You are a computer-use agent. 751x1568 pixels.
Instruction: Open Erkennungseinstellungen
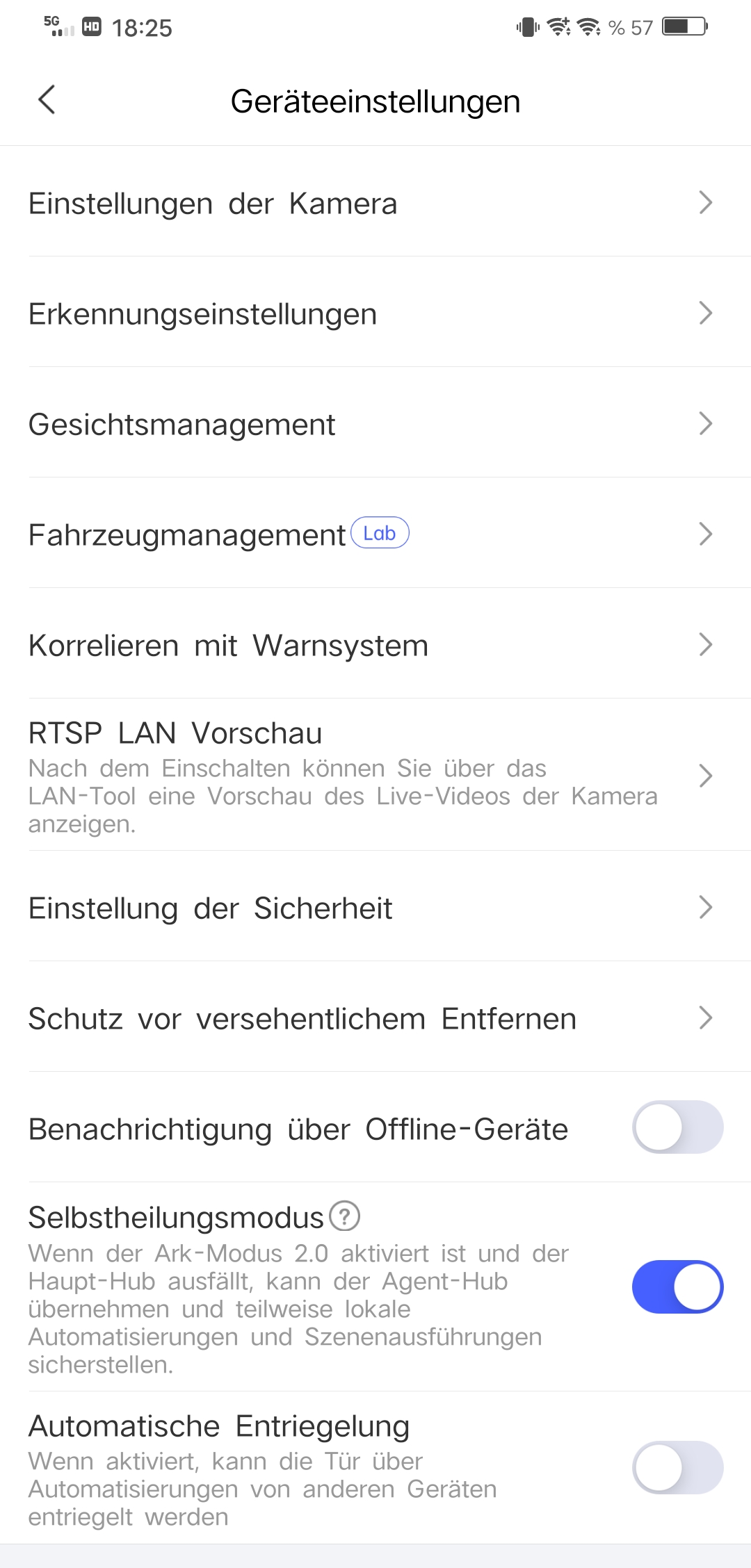[x=375, y=313]
